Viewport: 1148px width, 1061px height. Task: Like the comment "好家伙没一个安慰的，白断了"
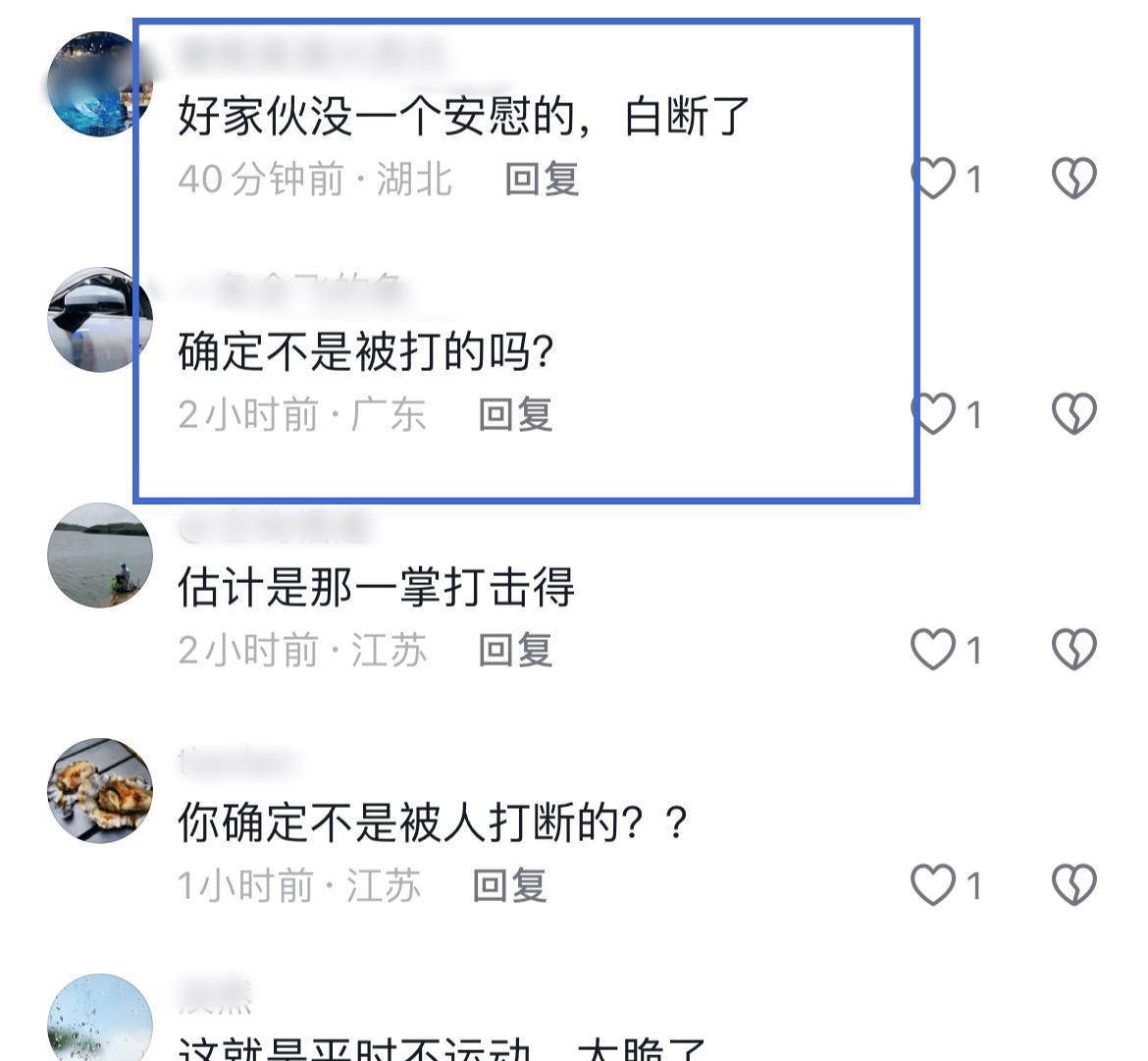coord(934,179)
